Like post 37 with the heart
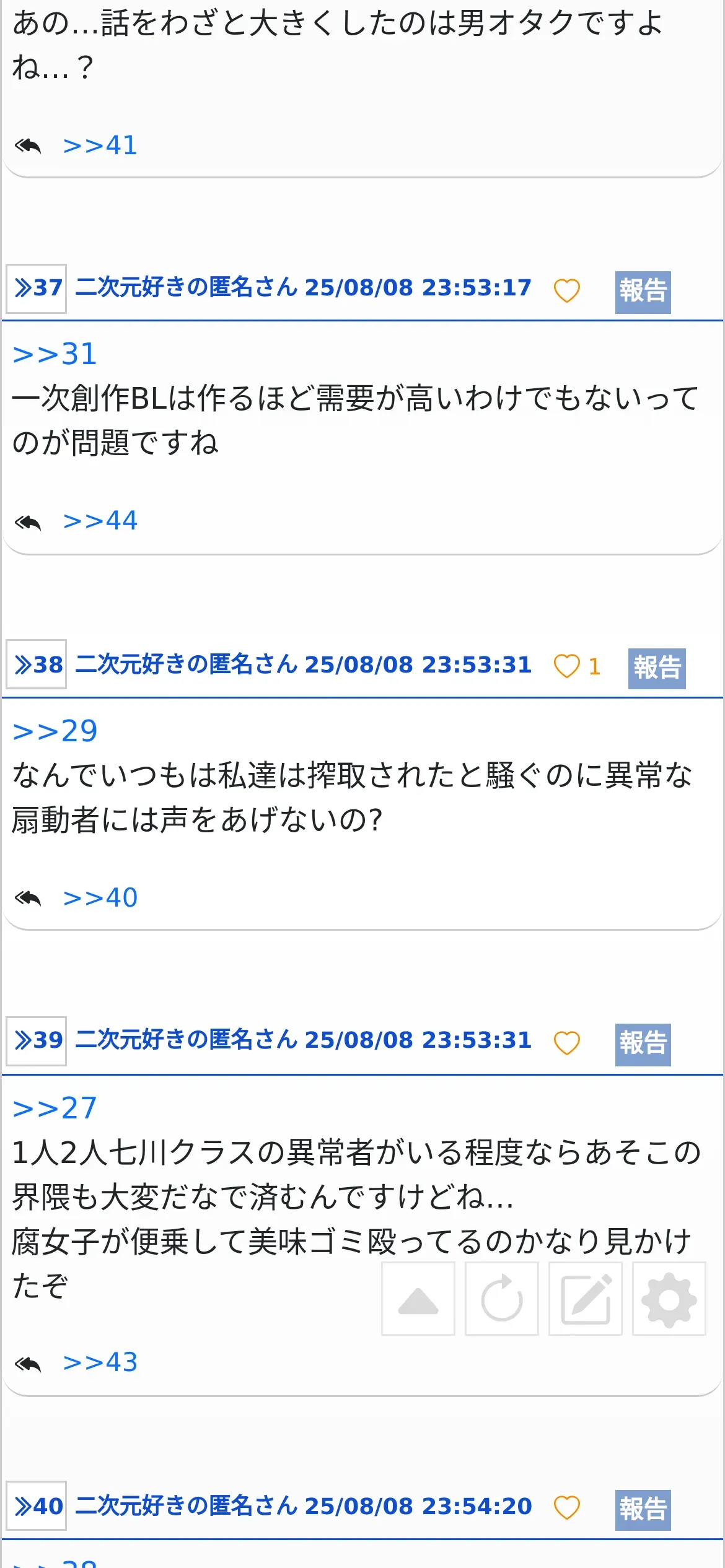The height and width of the screenshot is (1568, 725). click(566, 290)
